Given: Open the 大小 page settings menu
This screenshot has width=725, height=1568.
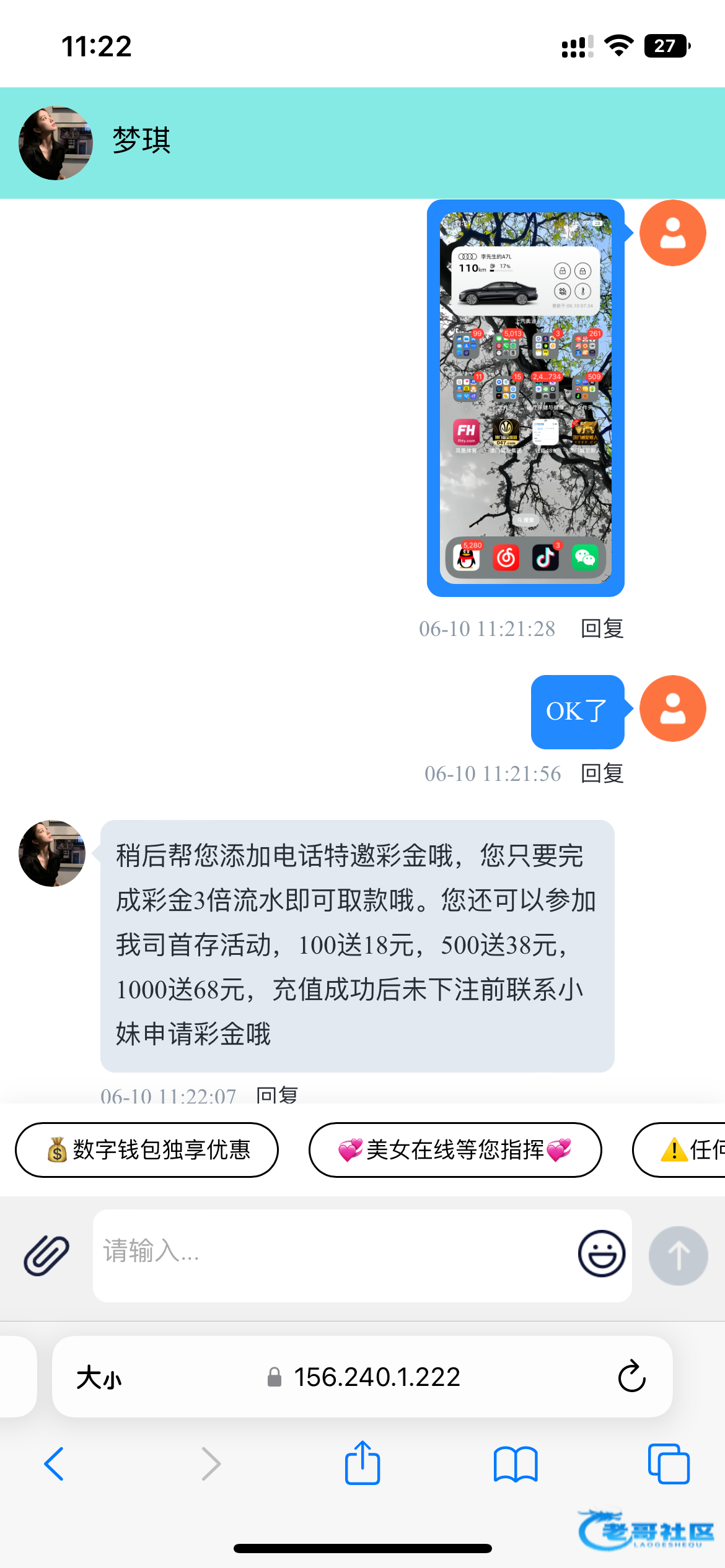Looking at the screenshot, I should (99, 1377).
